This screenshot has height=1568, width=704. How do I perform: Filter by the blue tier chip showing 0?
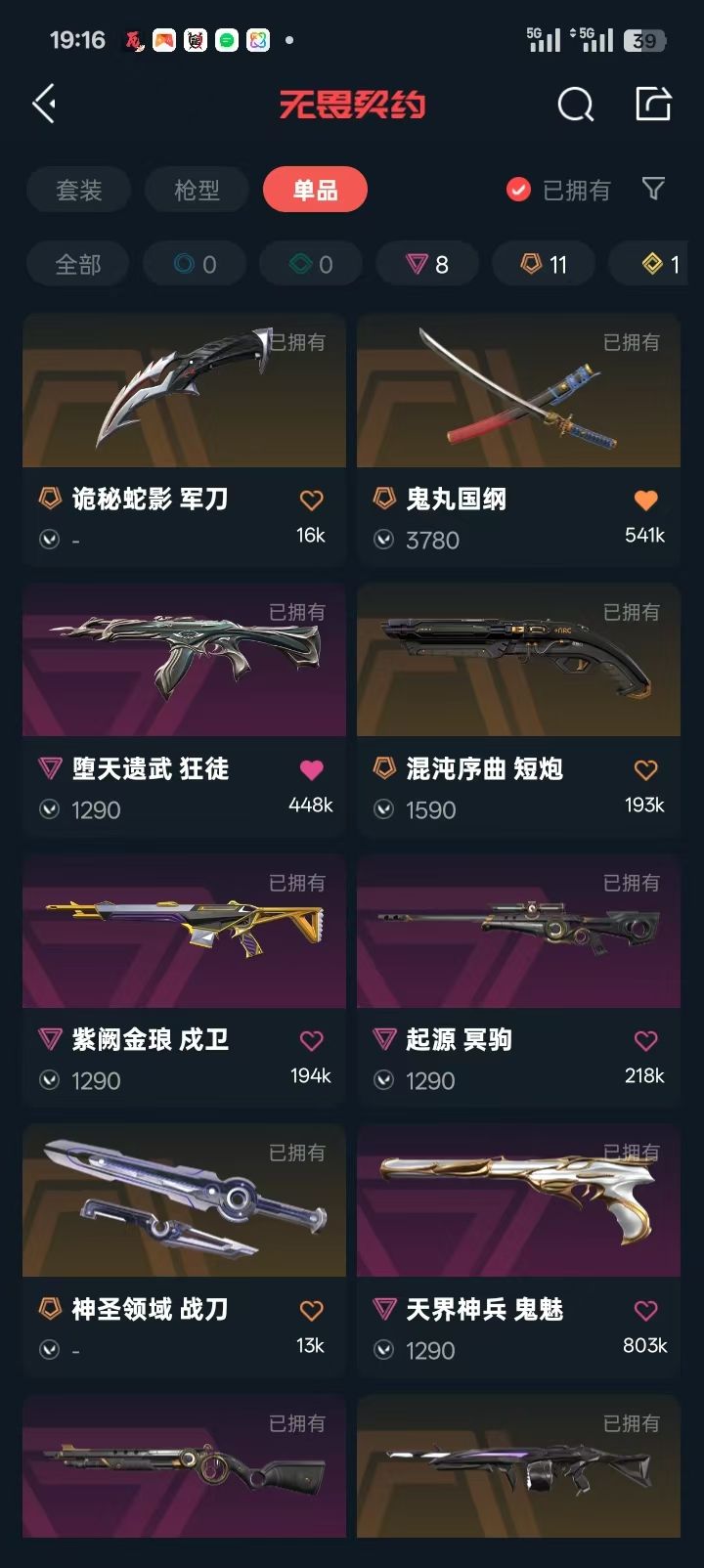tap(195, 264)
